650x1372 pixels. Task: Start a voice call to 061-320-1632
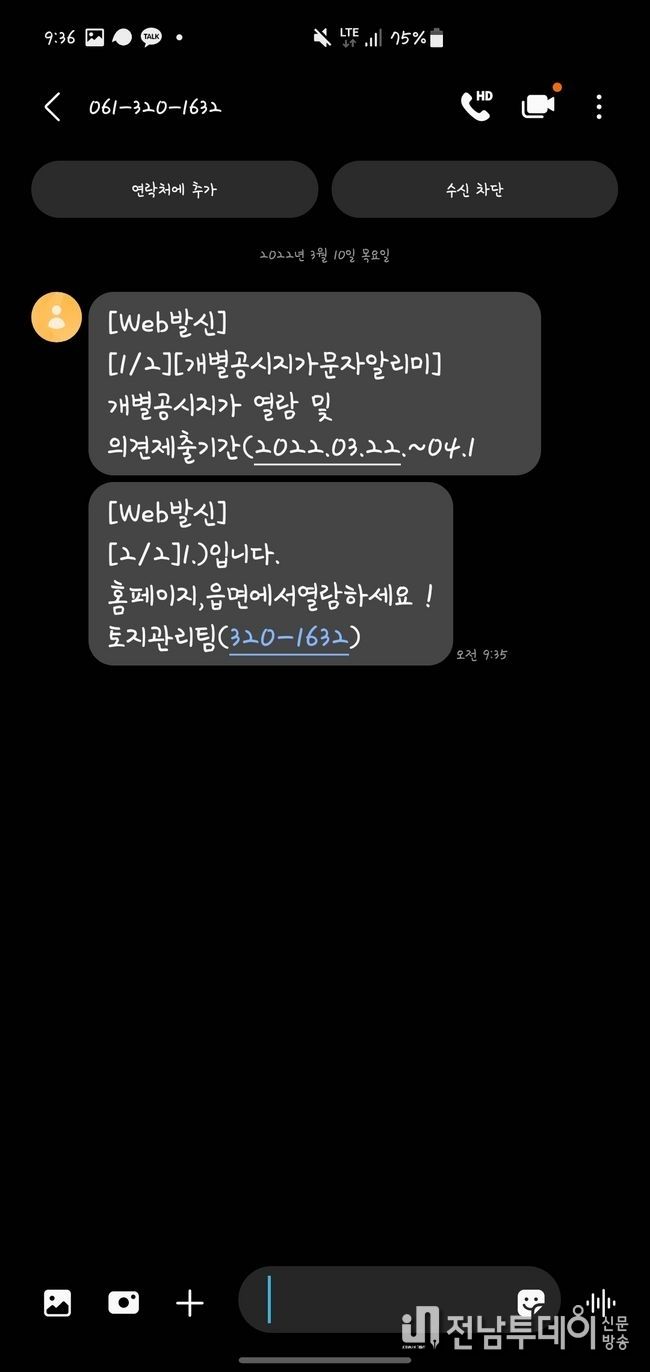[476, 106]
